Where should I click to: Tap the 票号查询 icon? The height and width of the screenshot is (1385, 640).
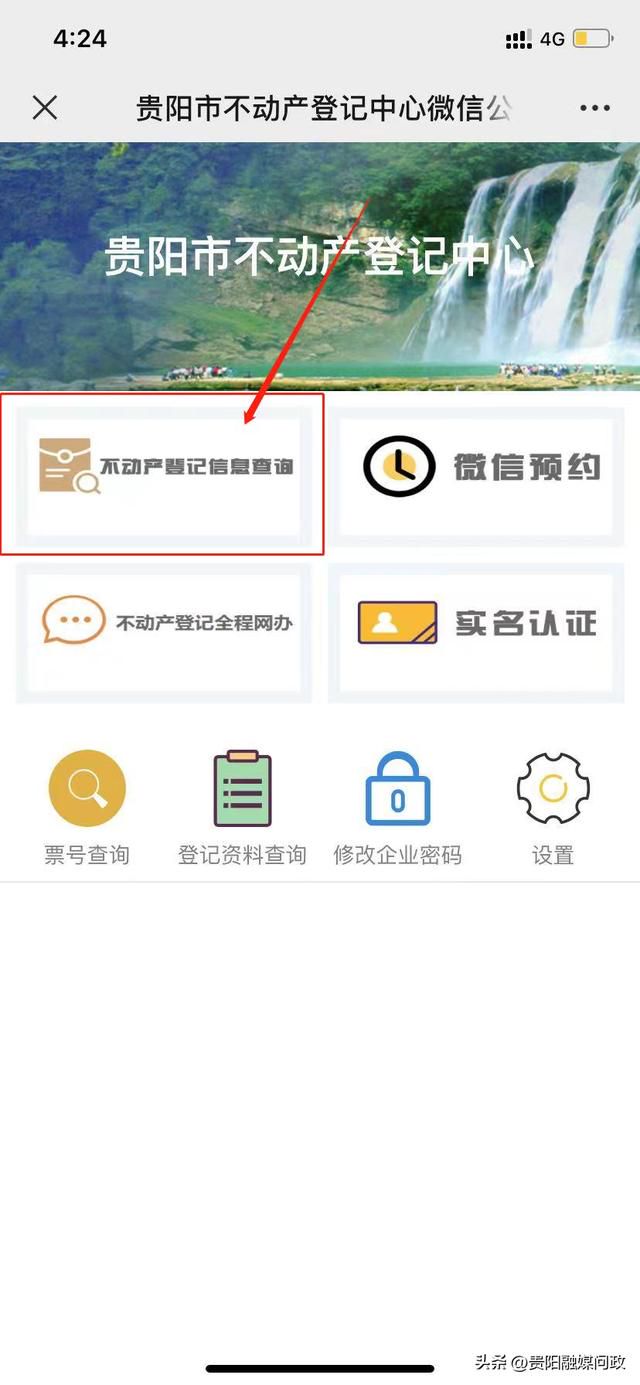click(87, 788)
